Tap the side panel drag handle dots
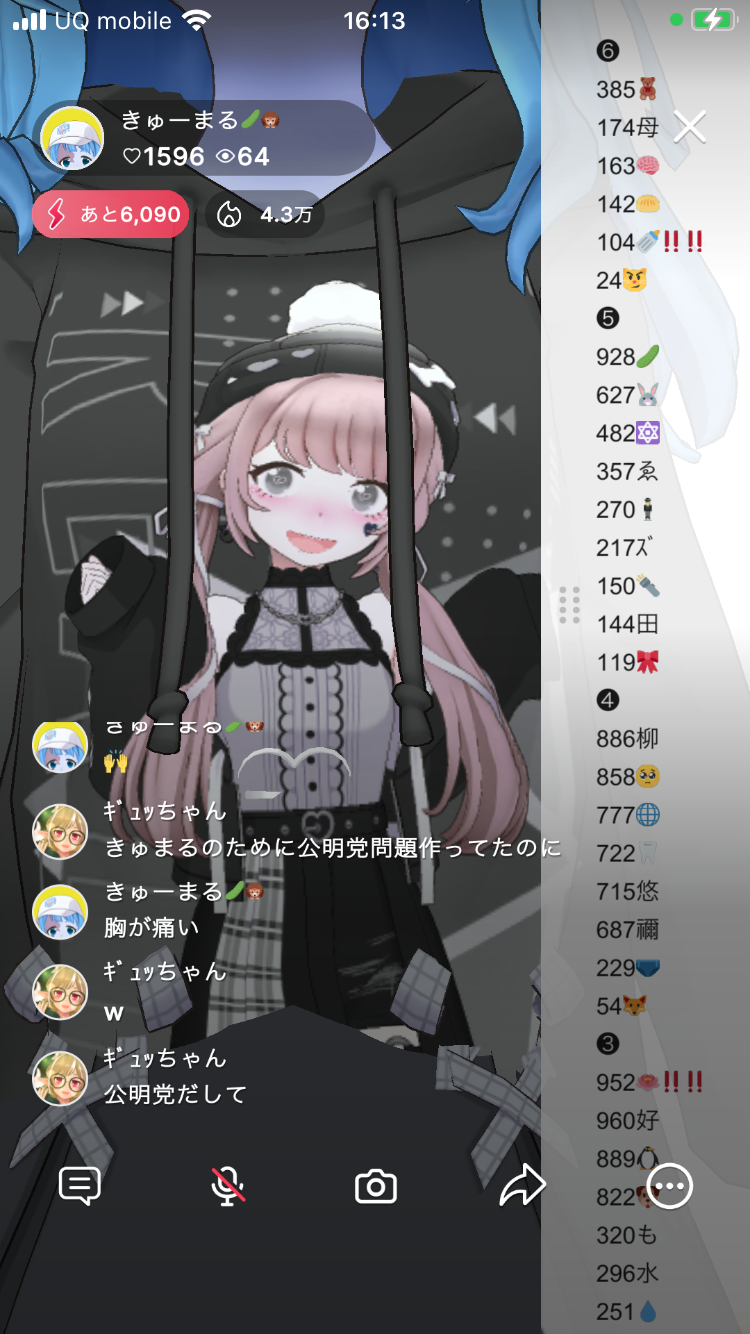 point(570,605)
